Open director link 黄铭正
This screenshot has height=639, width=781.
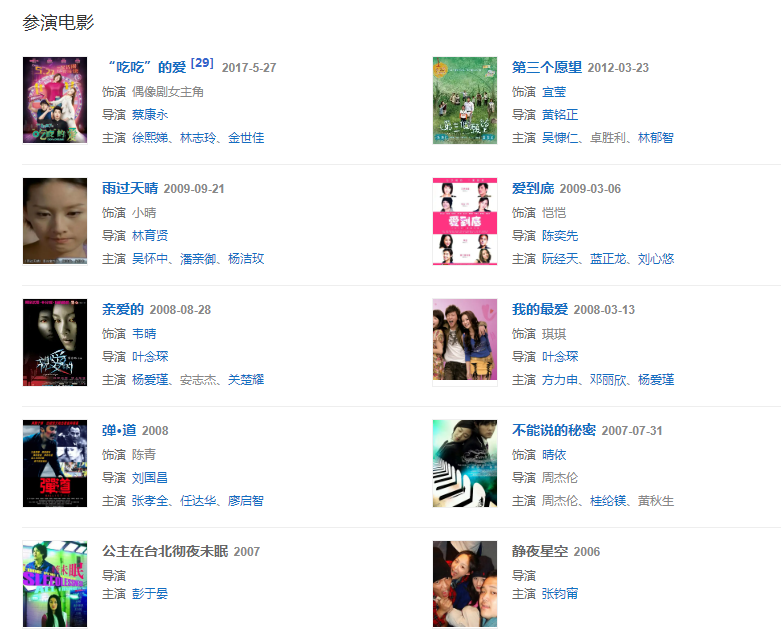tap(560, 114)
